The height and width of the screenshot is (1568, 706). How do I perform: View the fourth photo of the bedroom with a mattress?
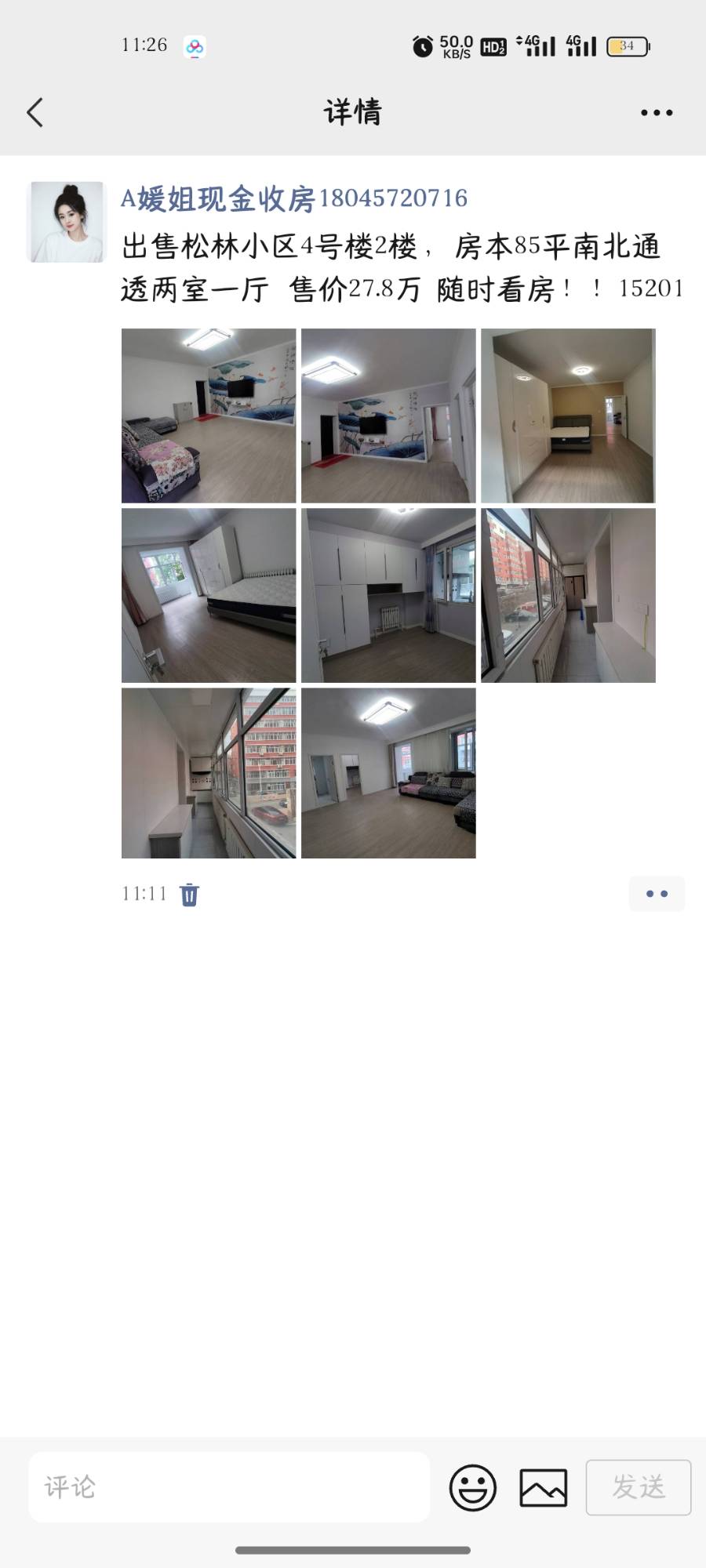click(209, 595)
